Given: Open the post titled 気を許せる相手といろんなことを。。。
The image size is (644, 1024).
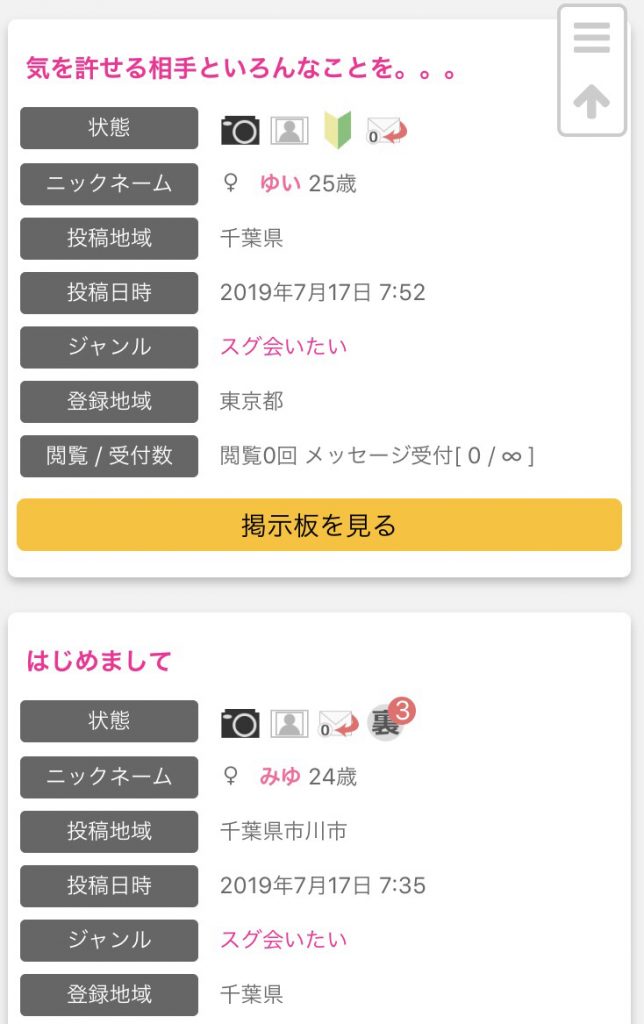Looking at the screenshot, I should 241,69.
